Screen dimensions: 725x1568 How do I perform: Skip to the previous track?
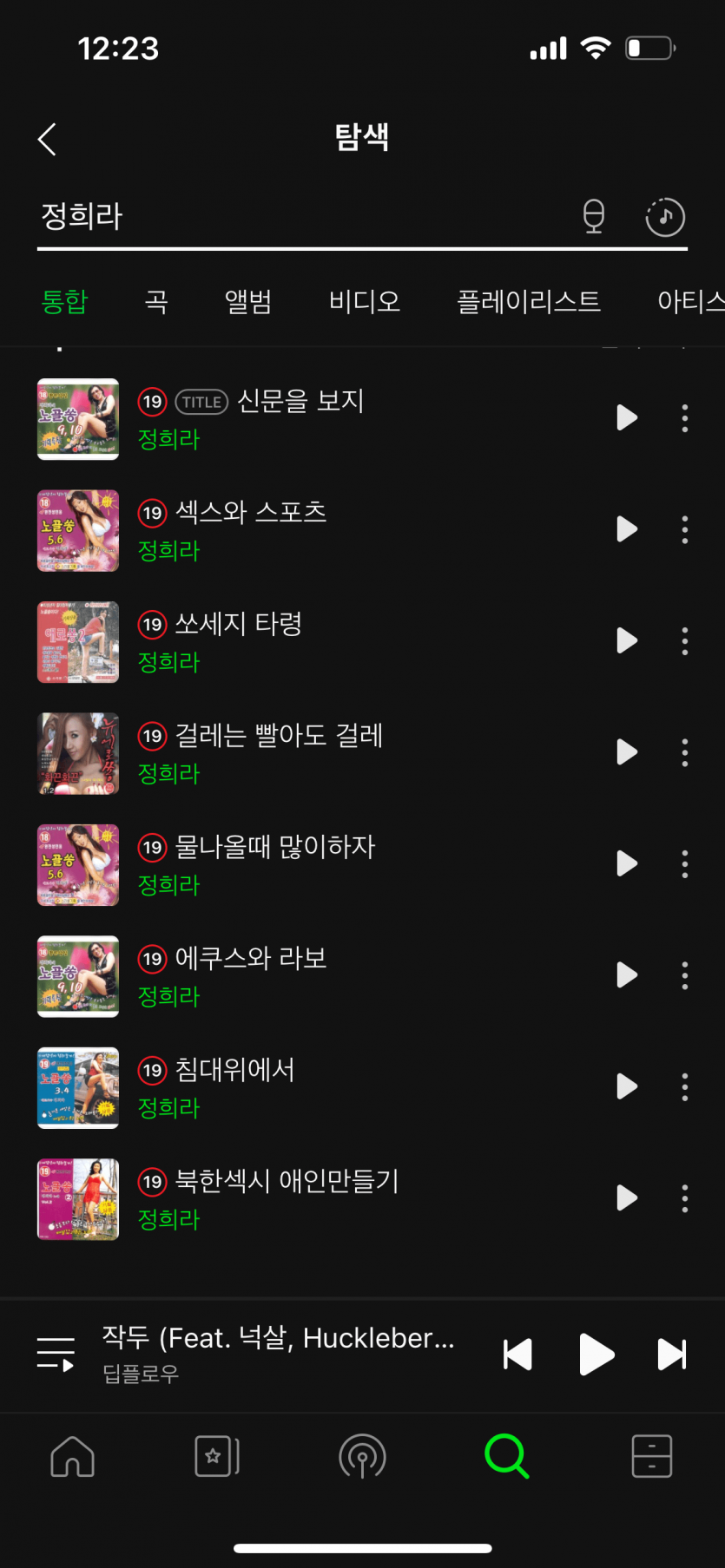tap(517, 1355)
